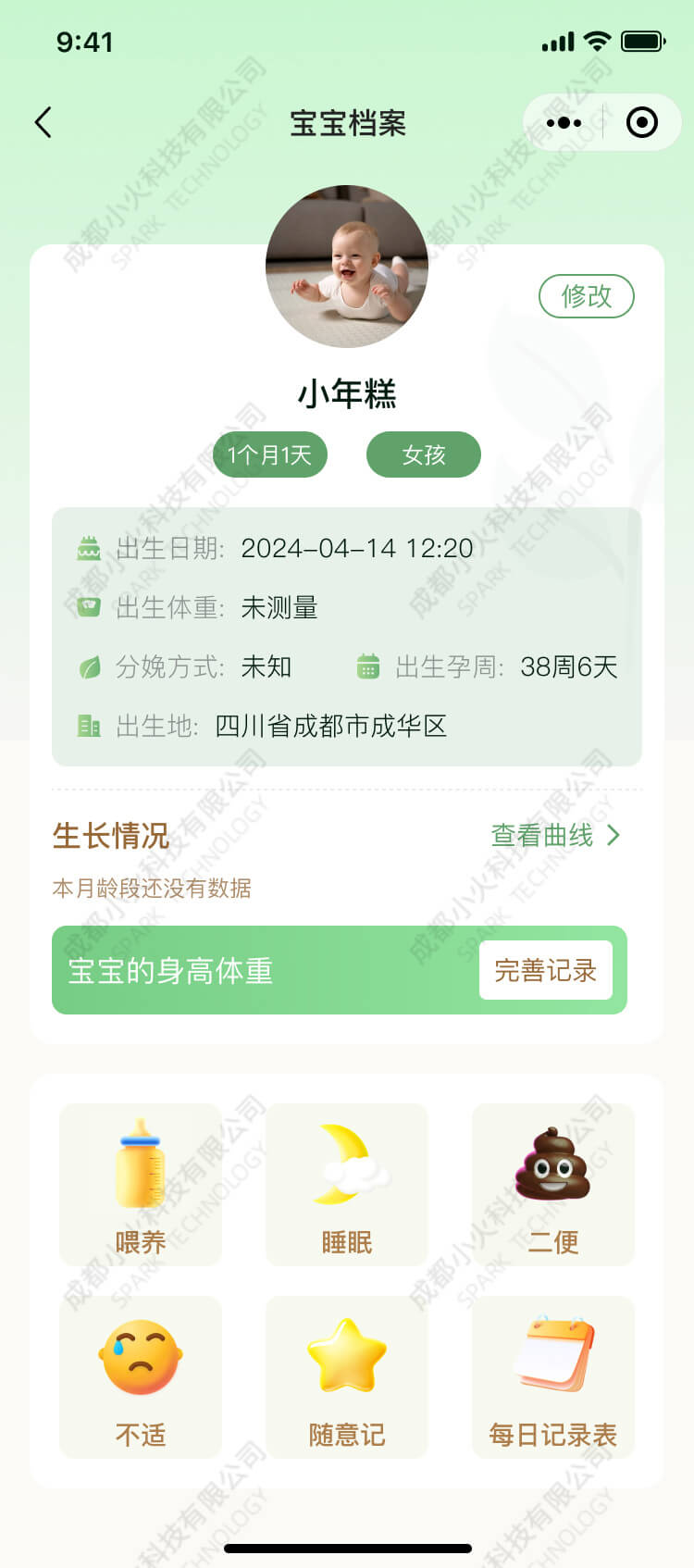This screenshot has width=694, height=1568.
Task: Go back from 宝宝档案 page
Action: [43, 122]
